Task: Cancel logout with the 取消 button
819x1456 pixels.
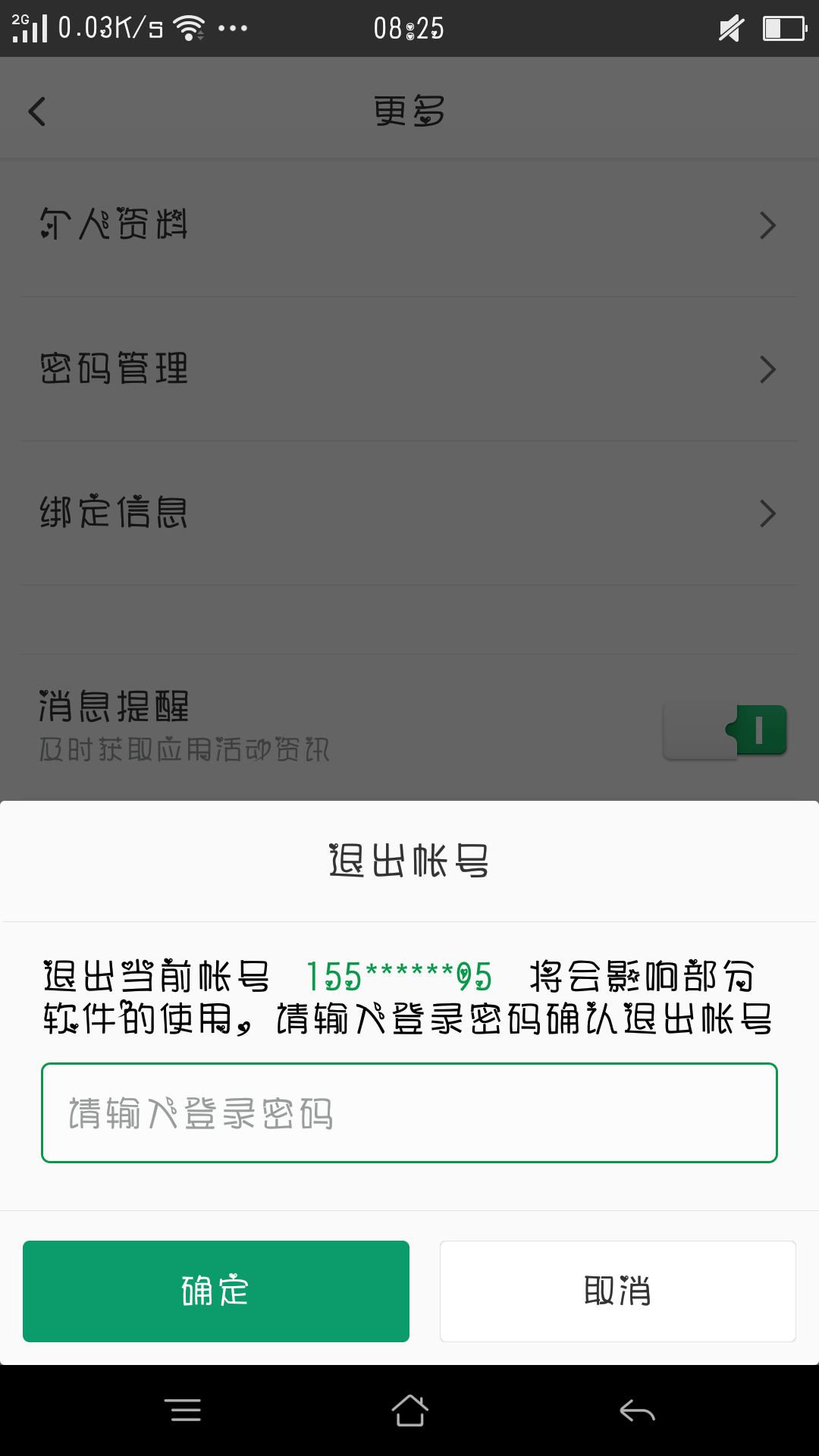Action: click(x=617, y=1291)
